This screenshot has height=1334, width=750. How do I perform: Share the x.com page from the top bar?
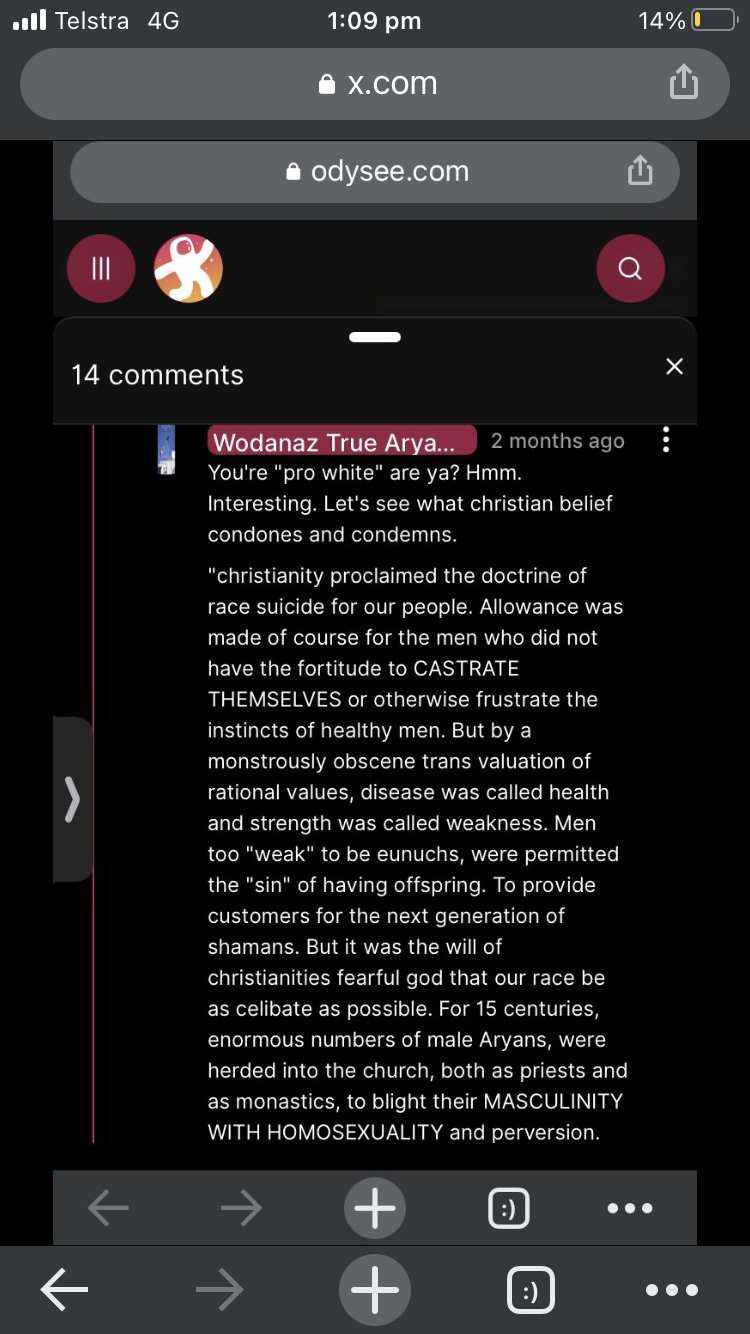(683, 82)
